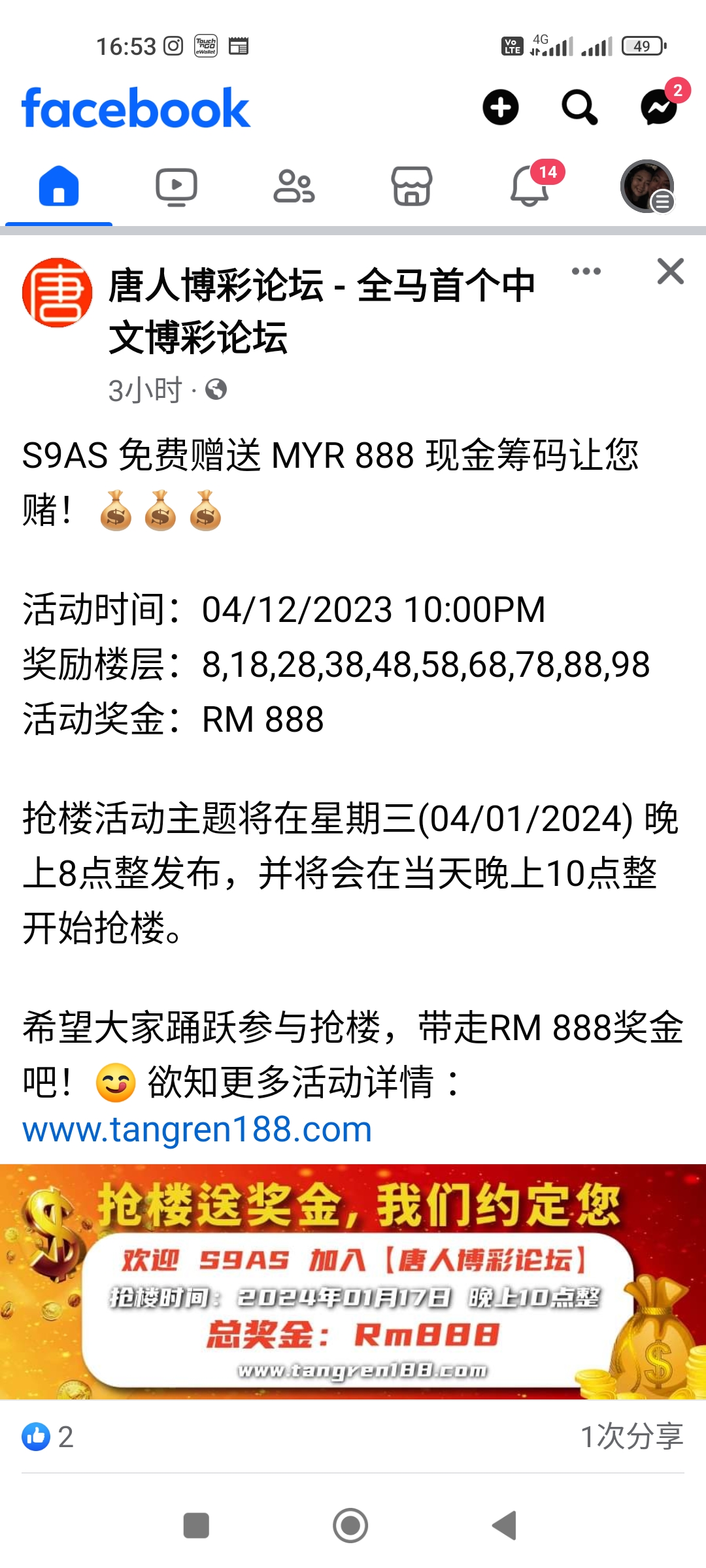Expand your account menu via profile picture
Viewport: 706px width, 1568px height.
[x=645, y=186]
